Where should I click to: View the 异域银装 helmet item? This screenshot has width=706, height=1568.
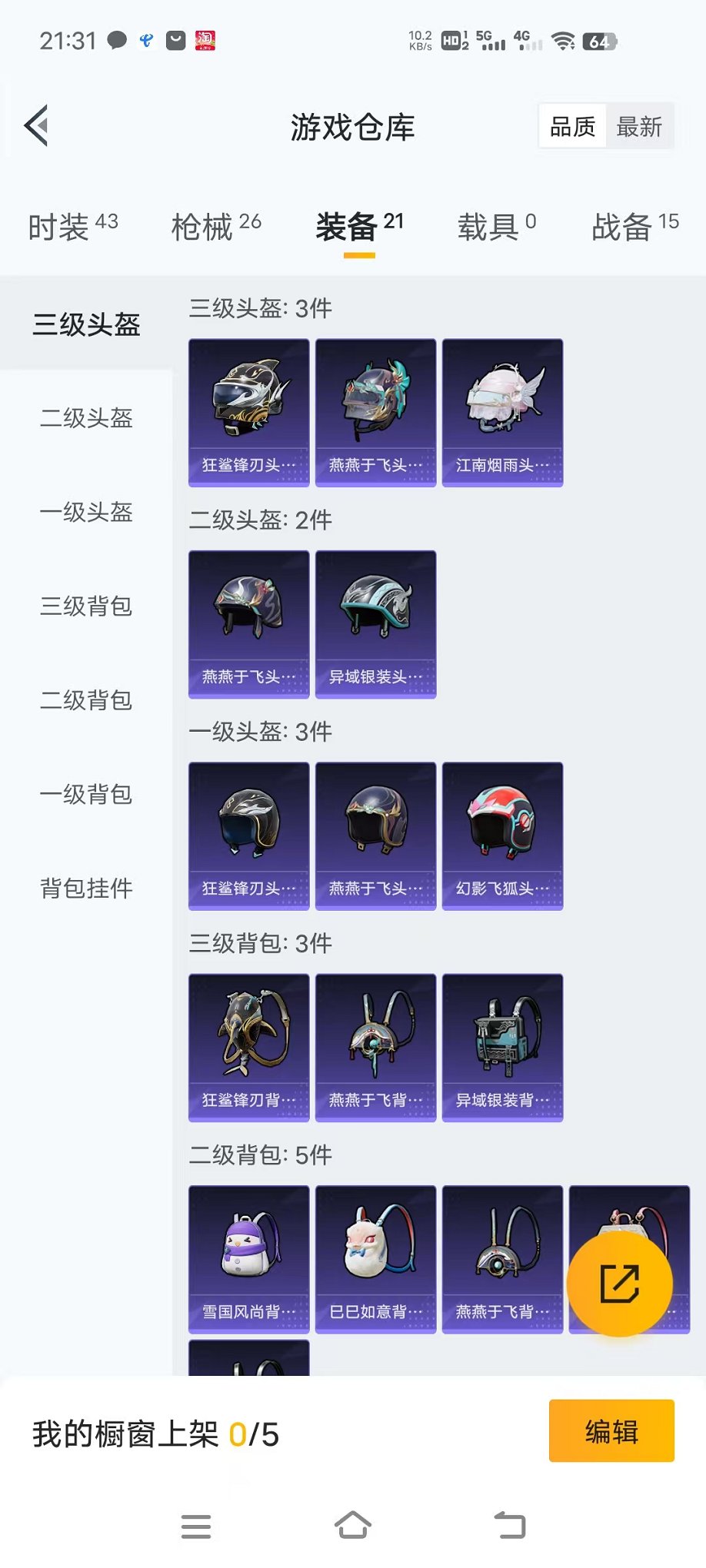coord(375,624)
